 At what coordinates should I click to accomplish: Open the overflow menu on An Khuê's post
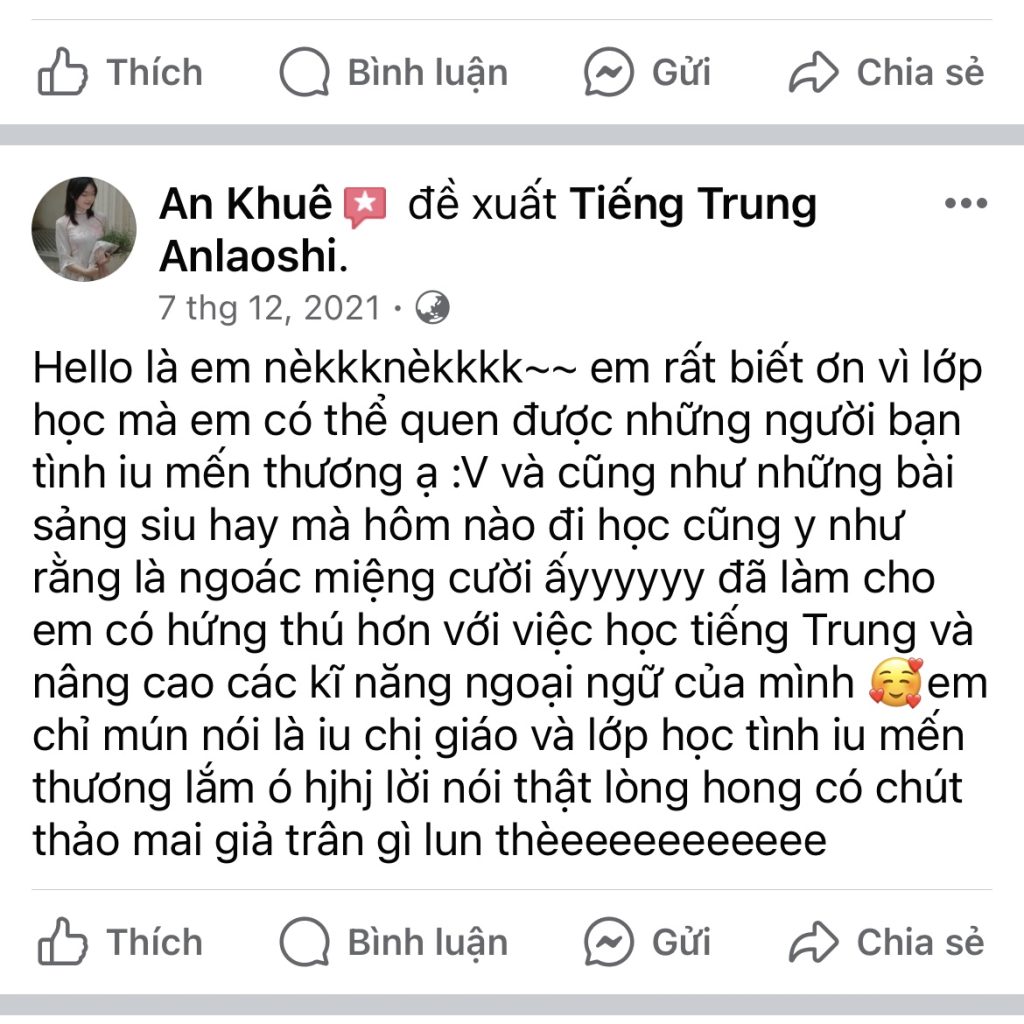[x=965, y=204]
